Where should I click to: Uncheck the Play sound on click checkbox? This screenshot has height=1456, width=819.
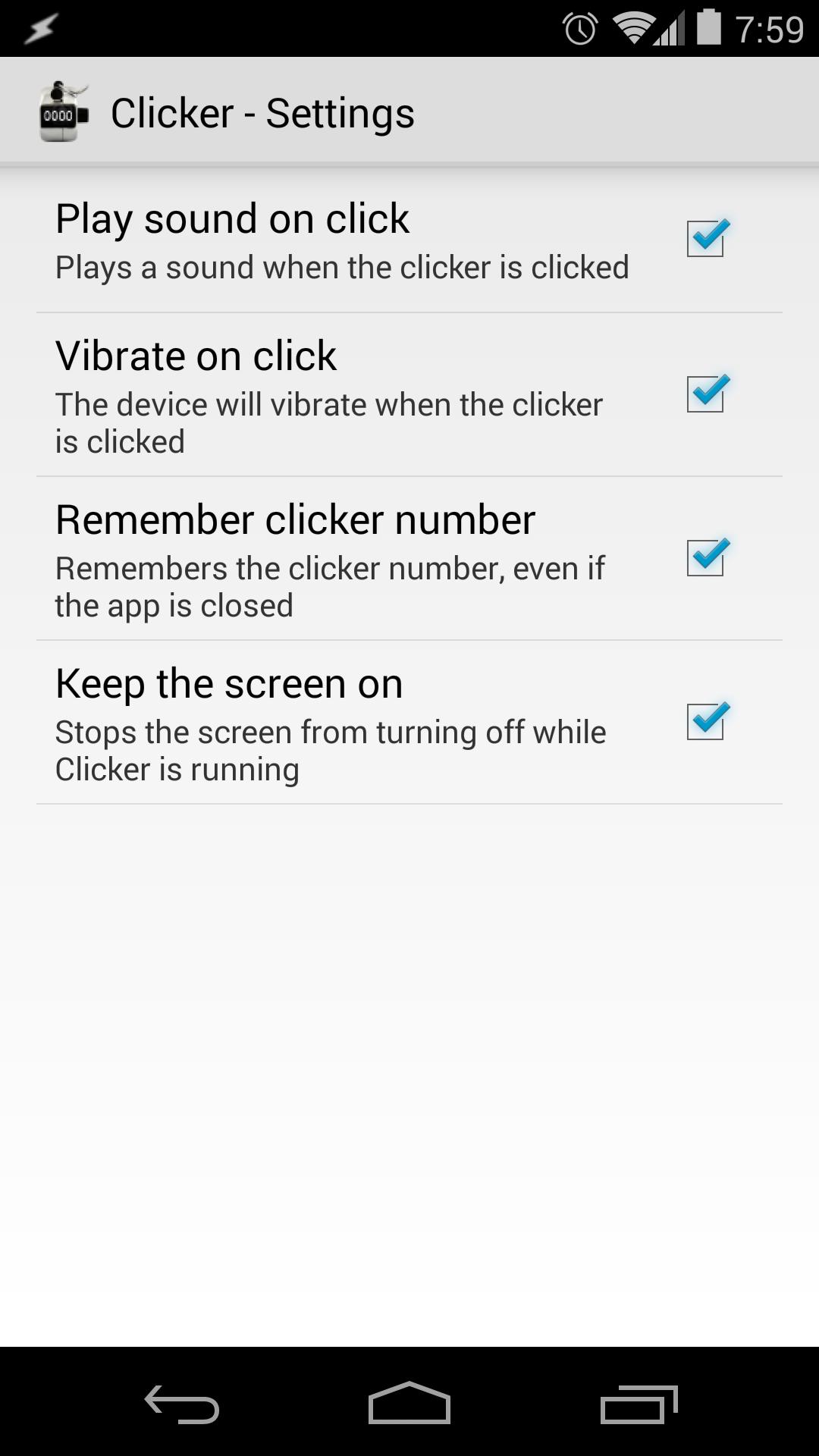705,239
